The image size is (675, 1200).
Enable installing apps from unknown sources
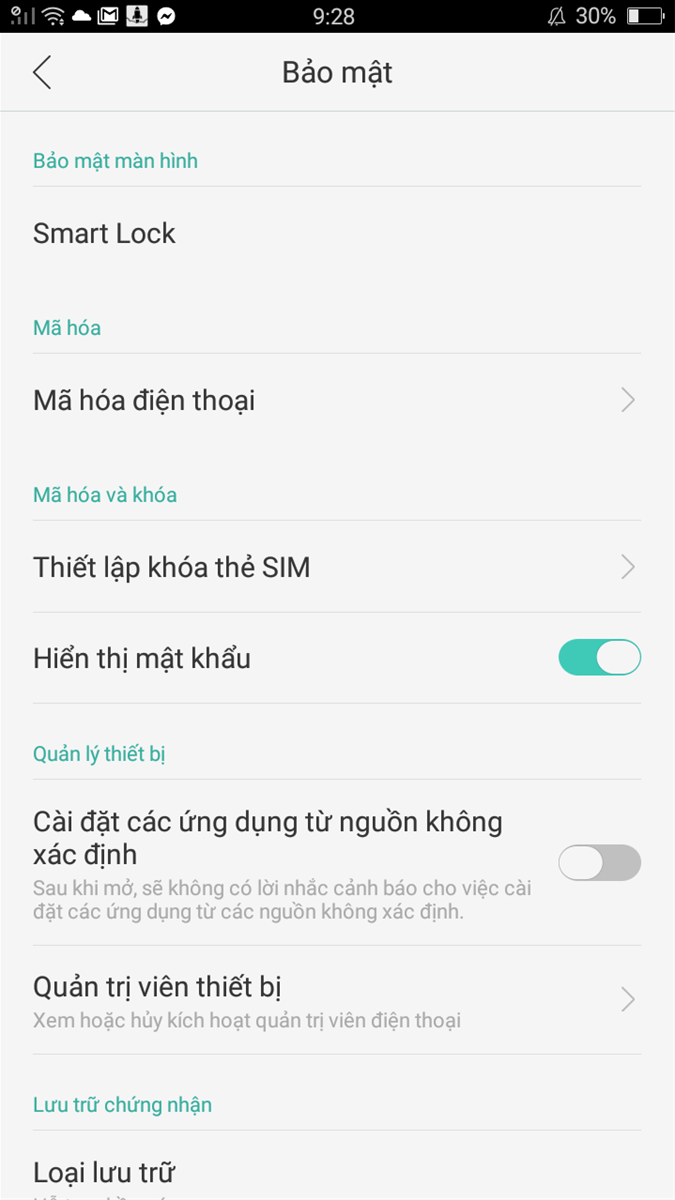tap(599, 862)
